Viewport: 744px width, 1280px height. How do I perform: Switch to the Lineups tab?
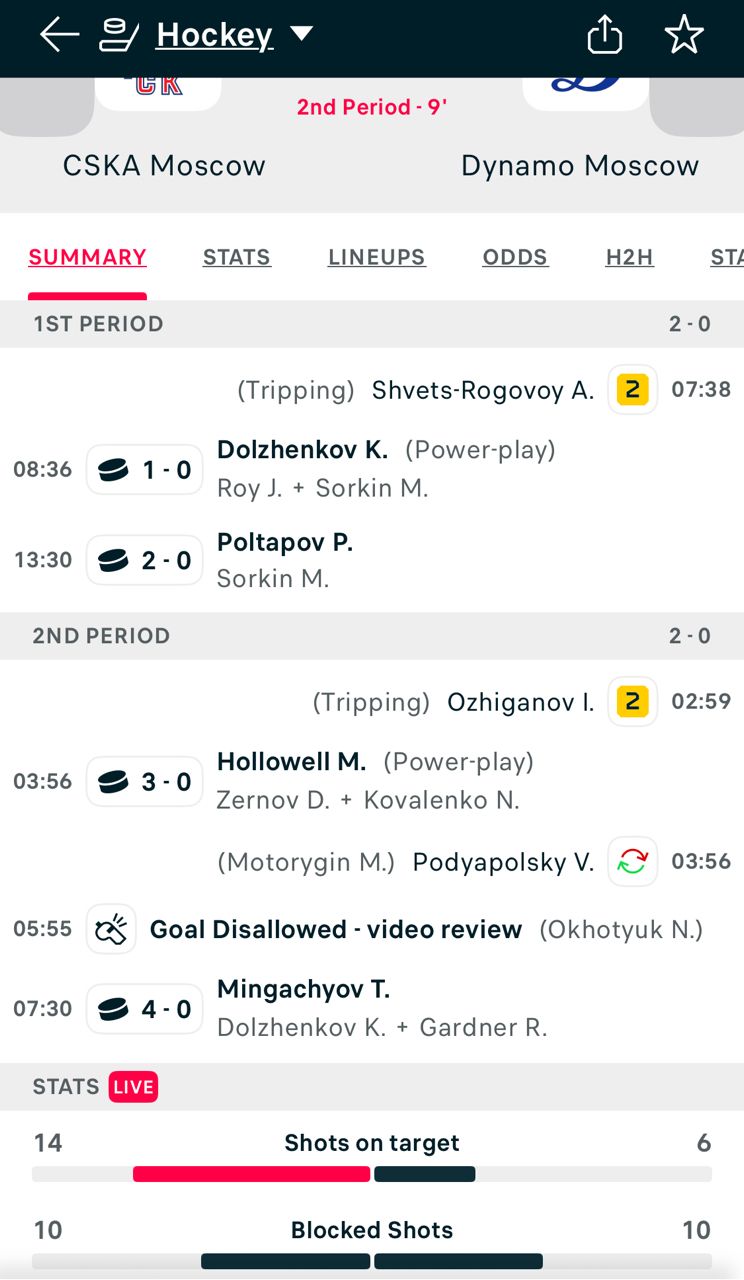(x=376, y=257)
